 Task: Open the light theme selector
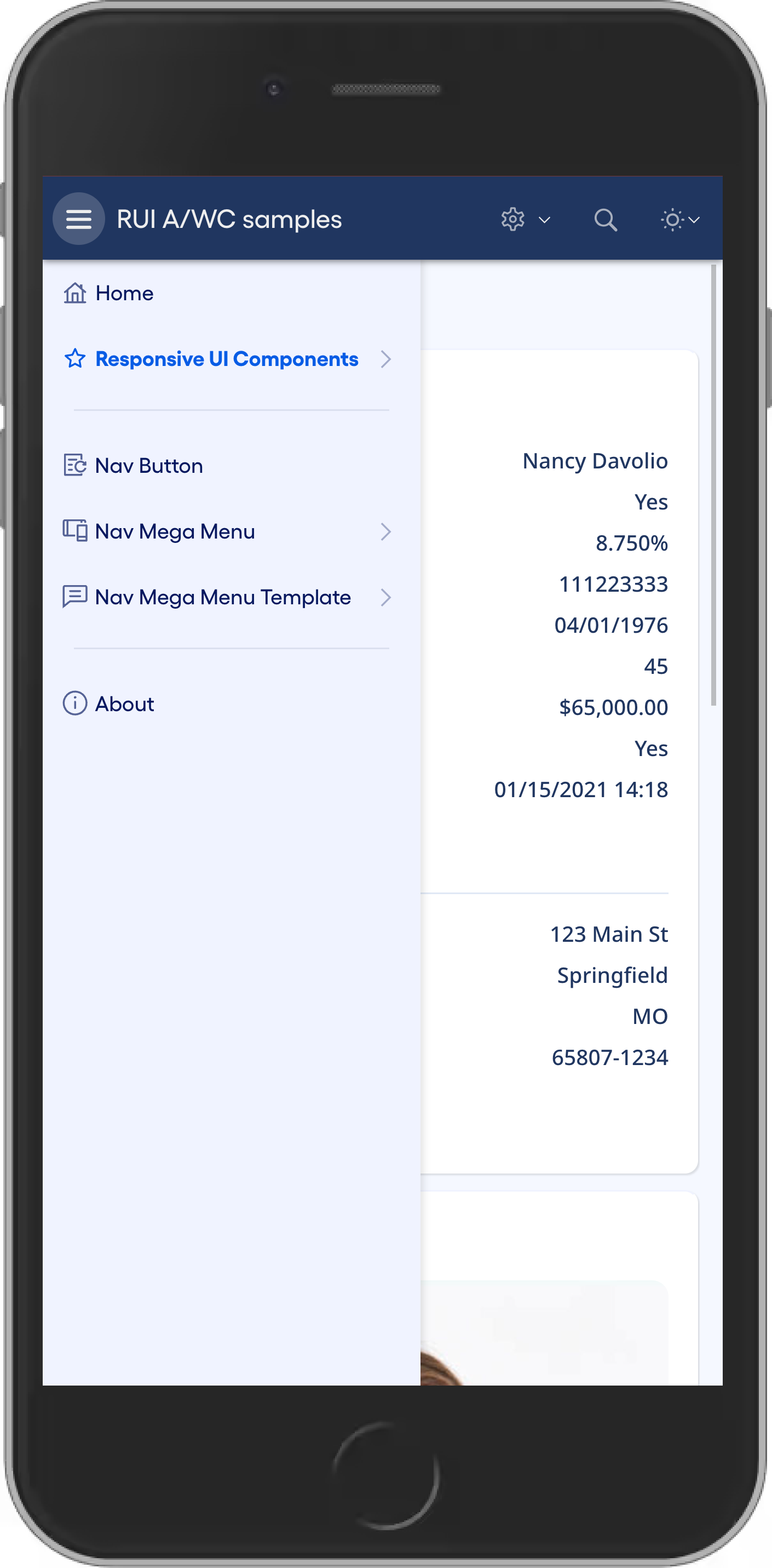679,219
